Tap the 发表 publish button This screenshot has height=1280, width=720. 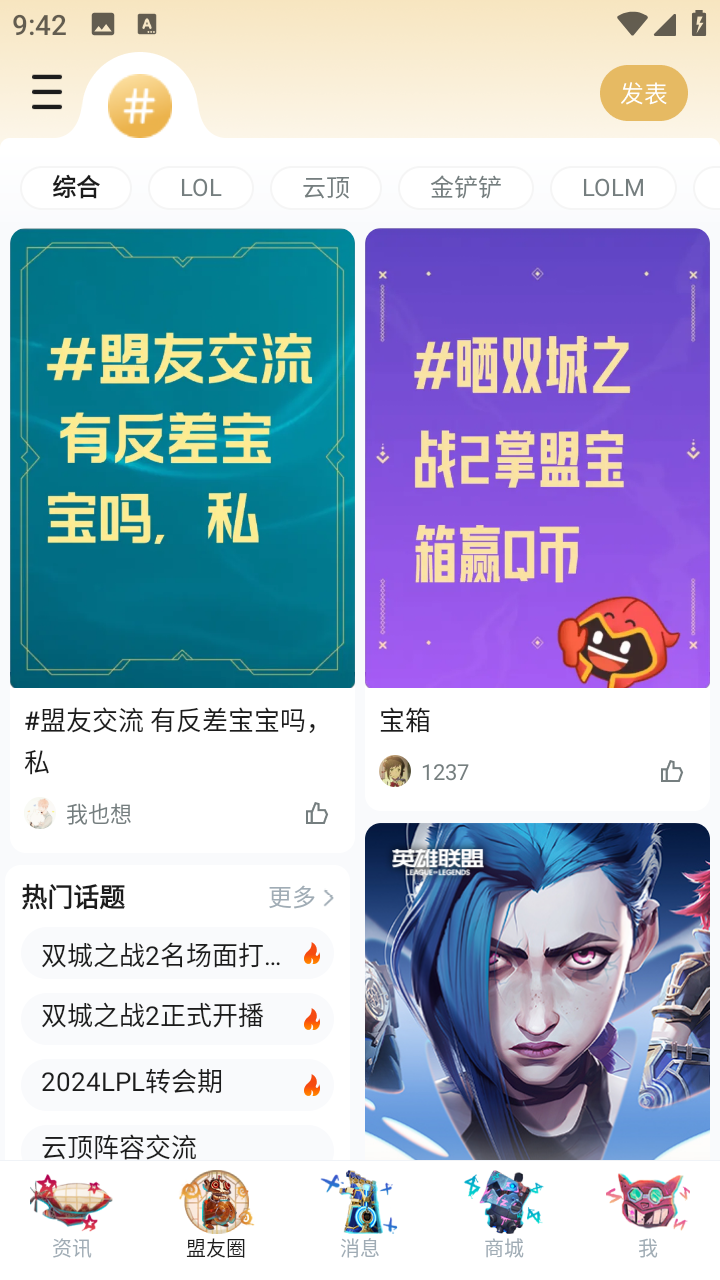click(643, 93)
